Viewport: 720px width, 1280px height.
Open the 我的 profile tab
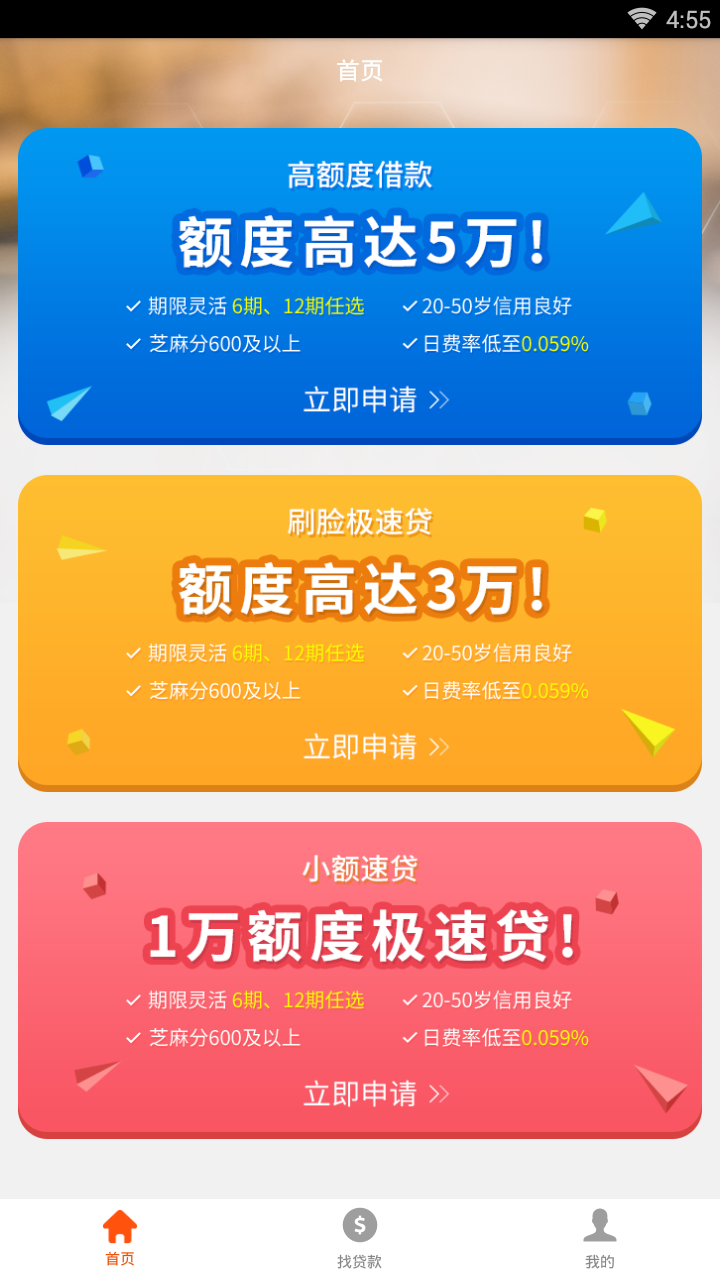coord(599,1238)
